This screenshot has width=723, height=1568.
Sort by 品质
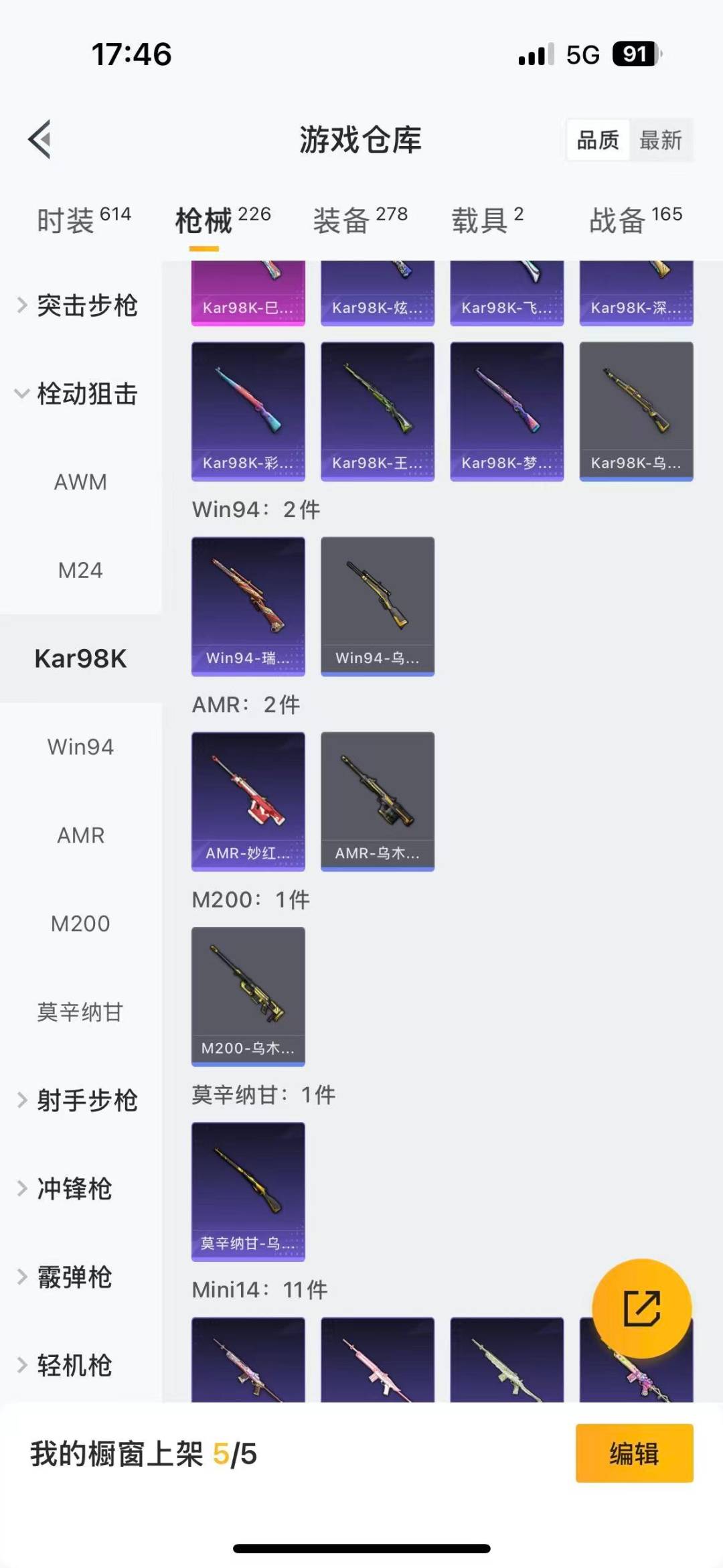point(598,141)
